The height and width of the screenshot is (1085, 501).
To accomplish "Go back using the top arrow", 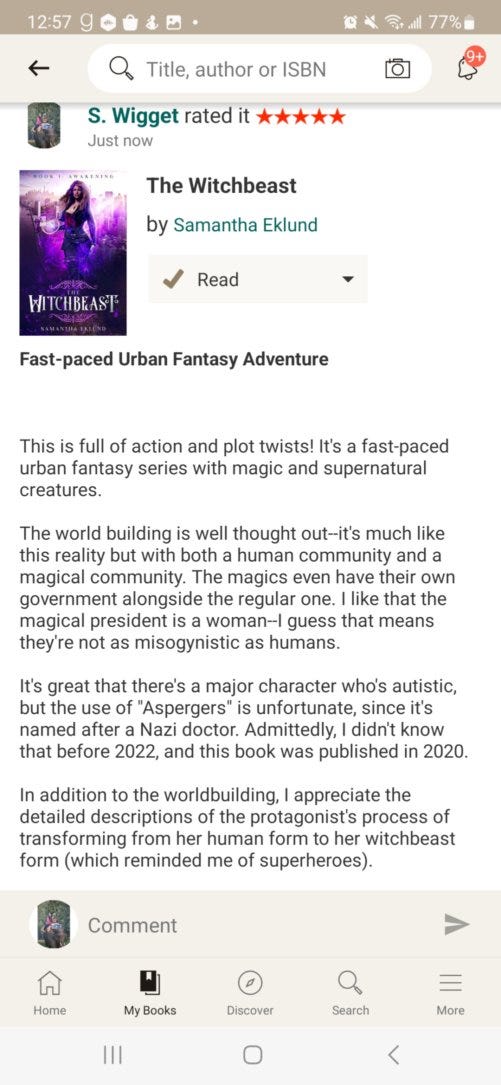I will point(39,68).
